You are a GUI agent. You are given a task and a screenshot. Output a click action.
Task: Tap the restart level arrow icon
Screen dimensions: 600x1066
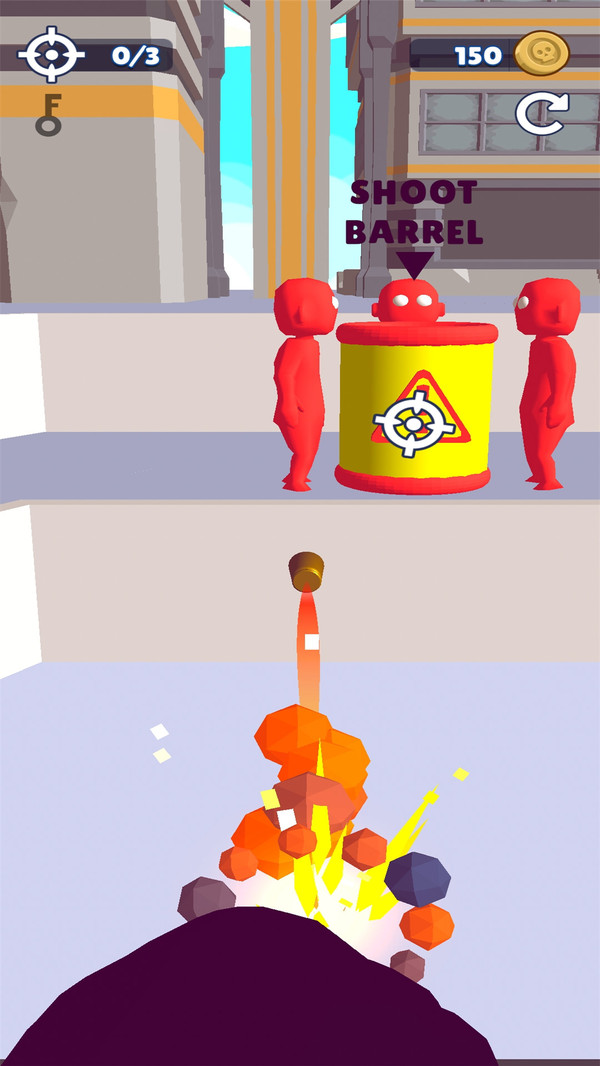[x=541, y=113]
